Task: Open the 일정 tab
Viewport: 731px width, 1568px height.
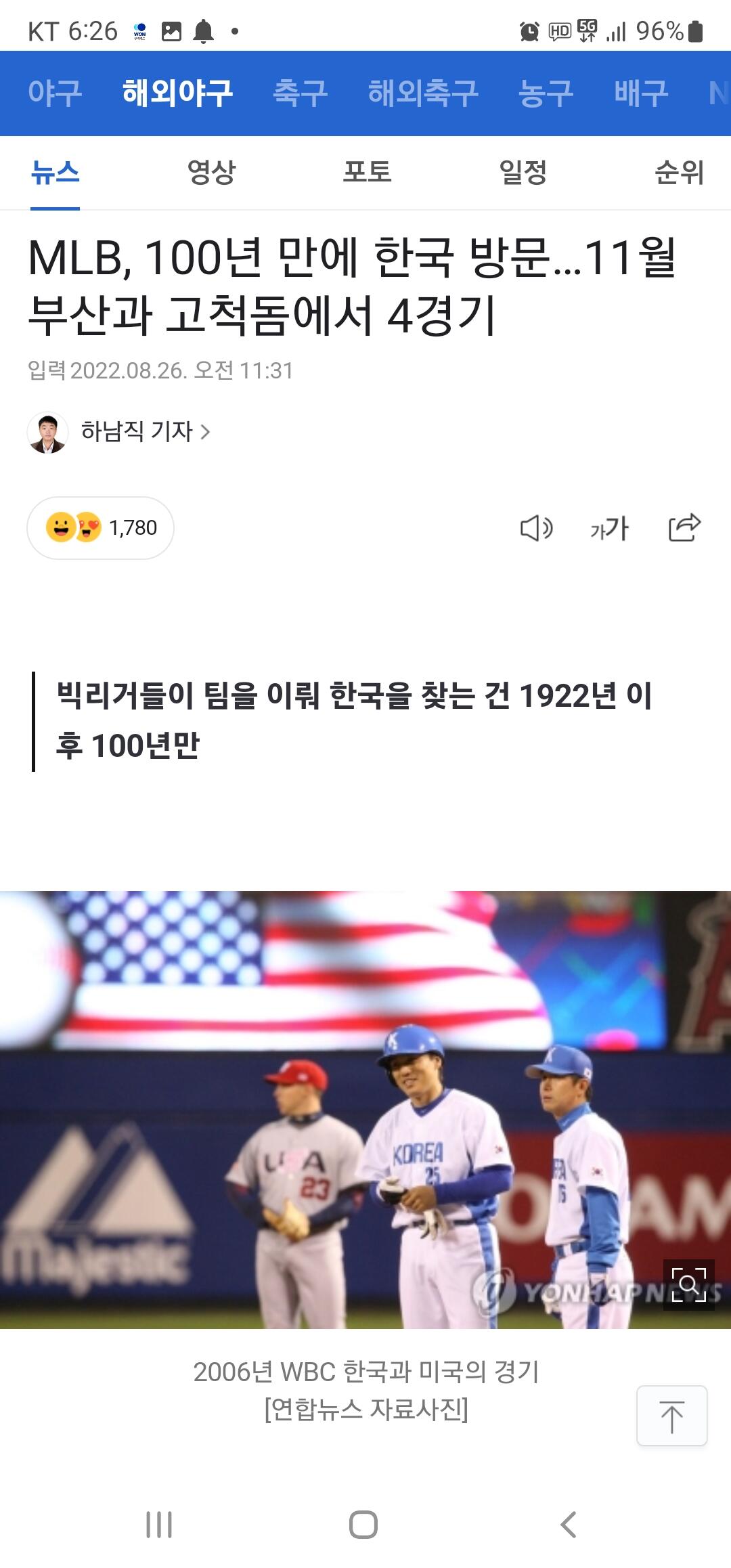Action: tap(525, 173)
